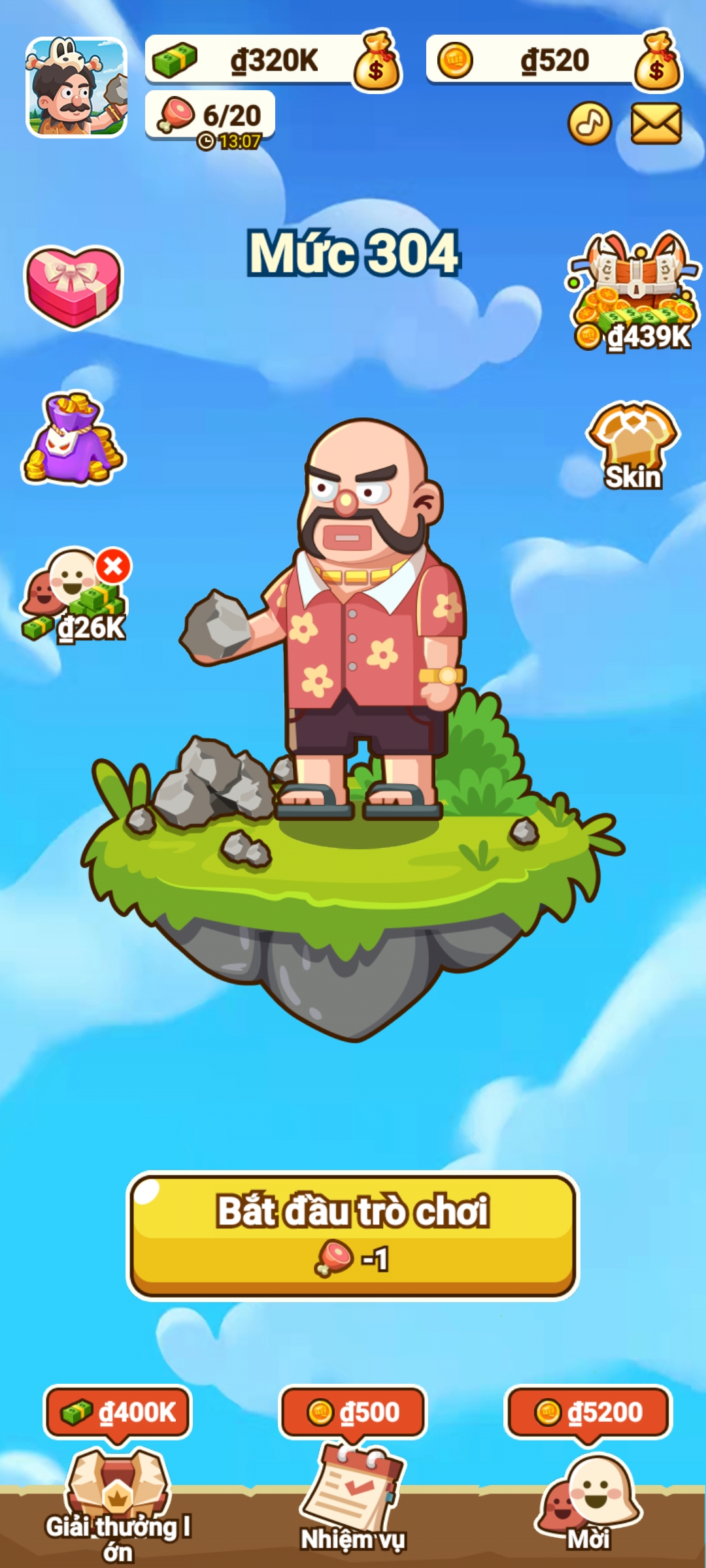Tap the money bag beside đ320K
This screenshot has width=706, height=1568.
[377, 61]
